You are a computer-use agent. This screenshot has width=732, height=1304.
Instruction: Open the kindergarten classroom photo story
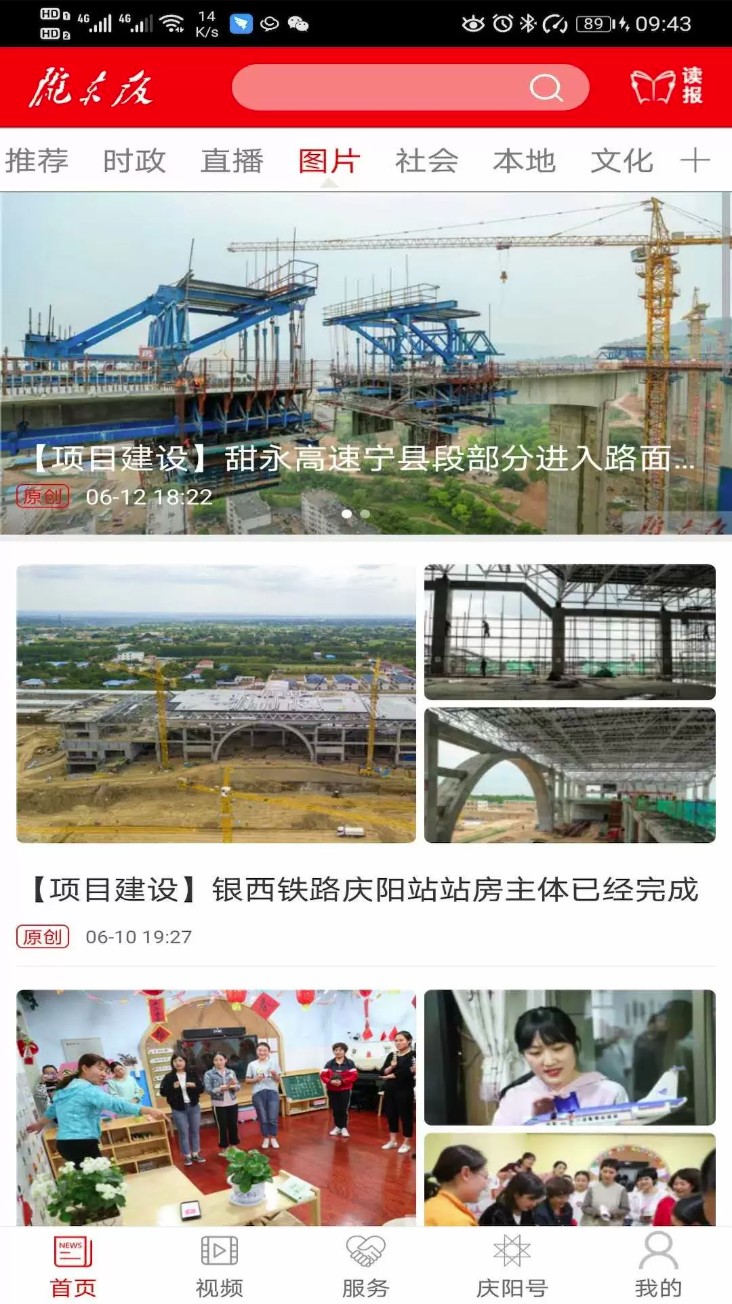(x=216, y=1107)
